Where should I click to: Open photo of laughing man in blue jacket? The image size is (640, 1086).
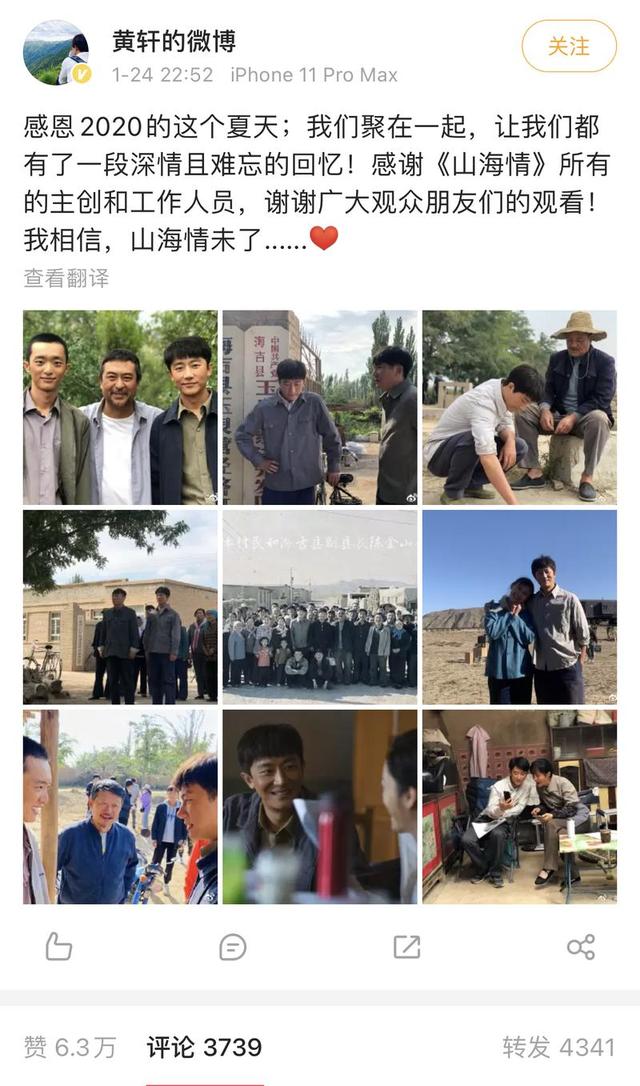(x=120, y=806)
